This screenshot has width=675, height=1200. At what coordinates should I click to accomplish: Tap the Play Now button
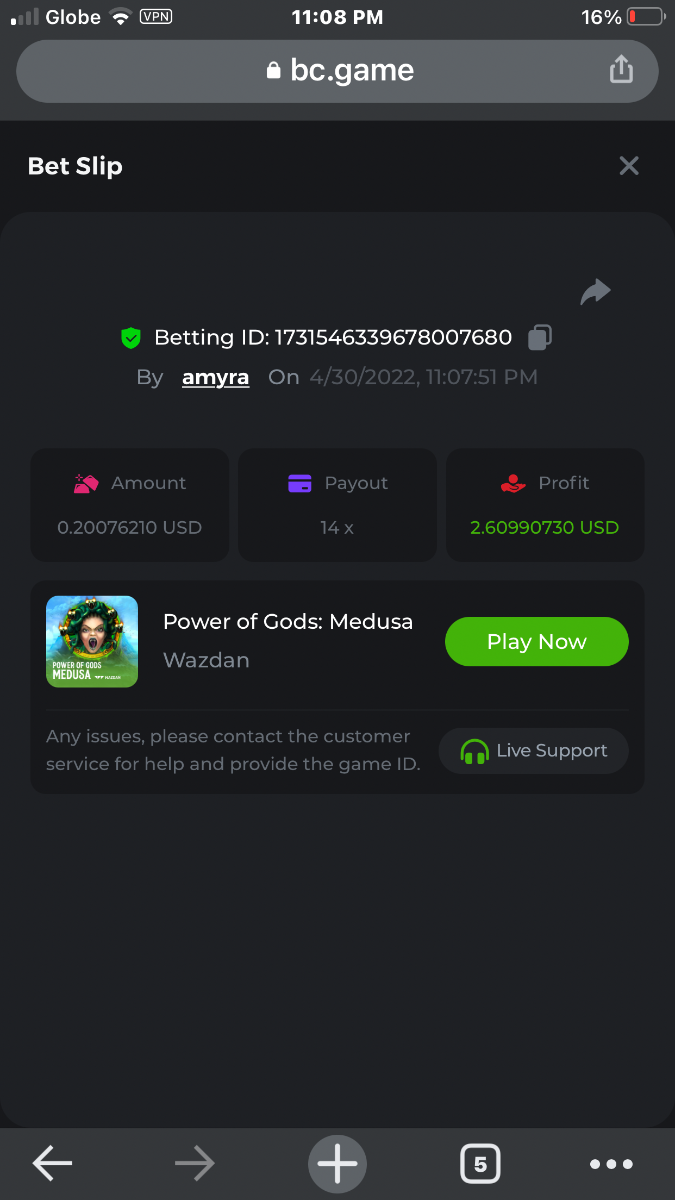536,642
